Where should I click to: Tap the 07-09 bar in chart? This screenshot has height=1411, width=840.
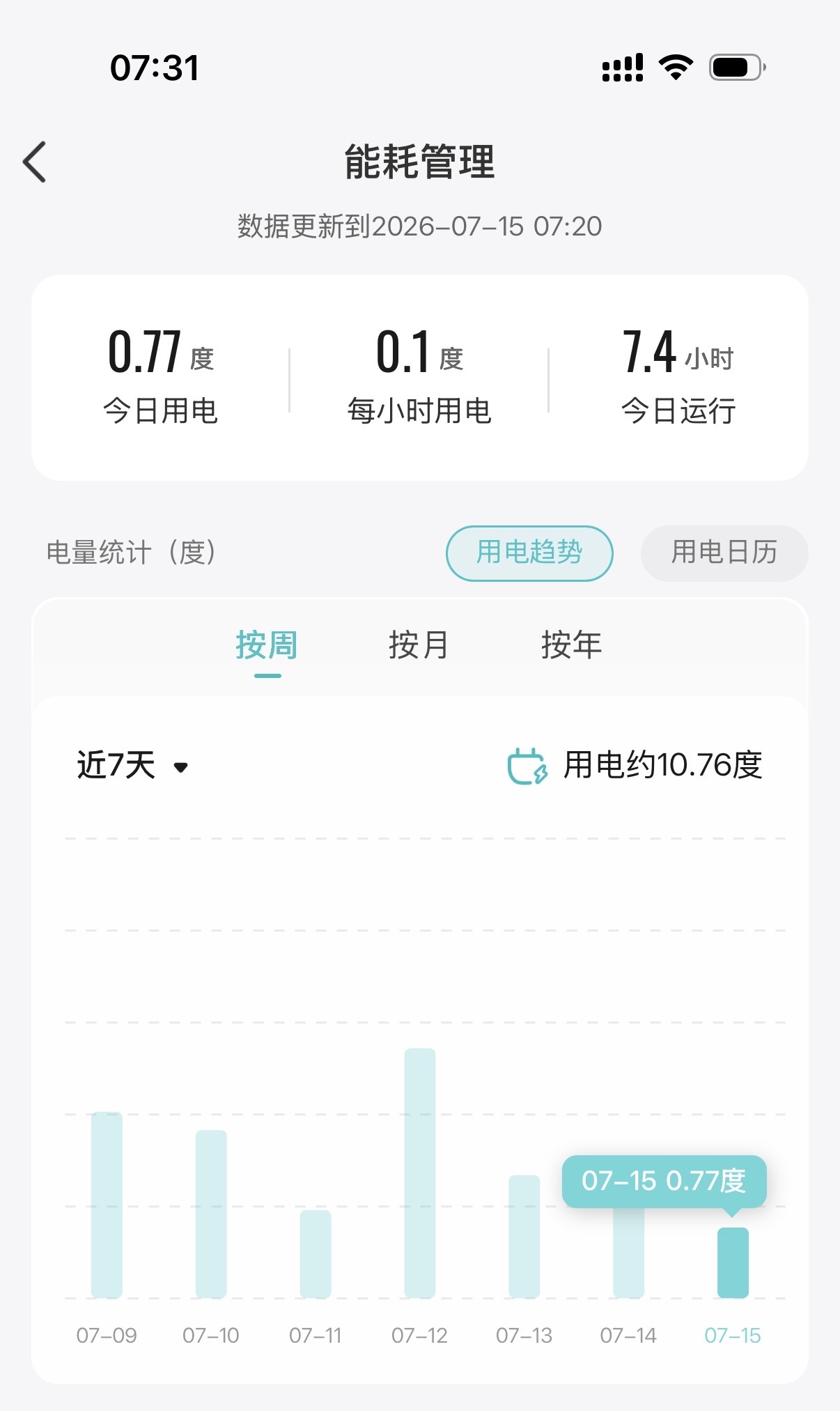pos(107,1205)
